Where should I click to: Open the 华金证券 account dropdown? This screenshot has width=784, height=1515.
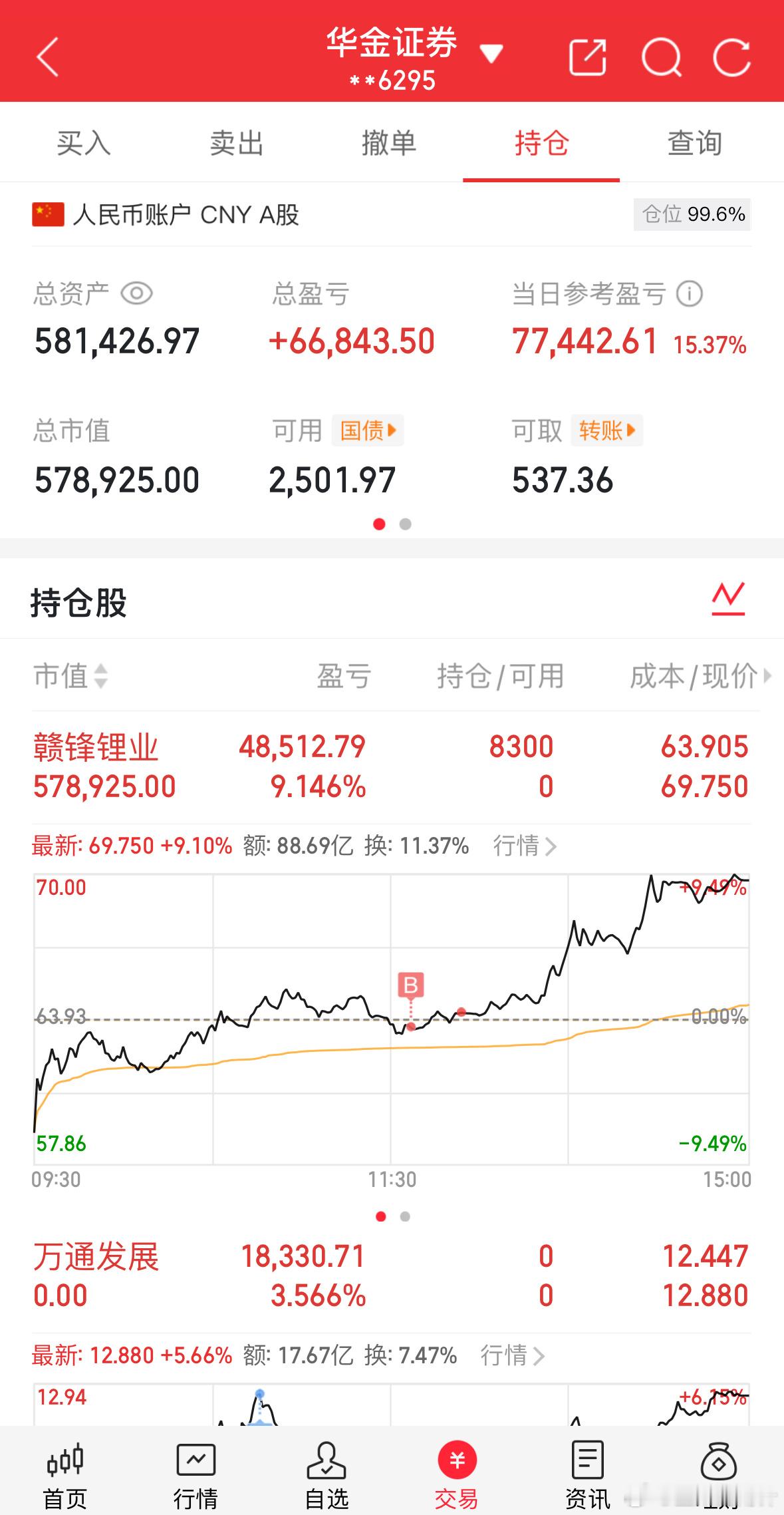tap(491, 53)
